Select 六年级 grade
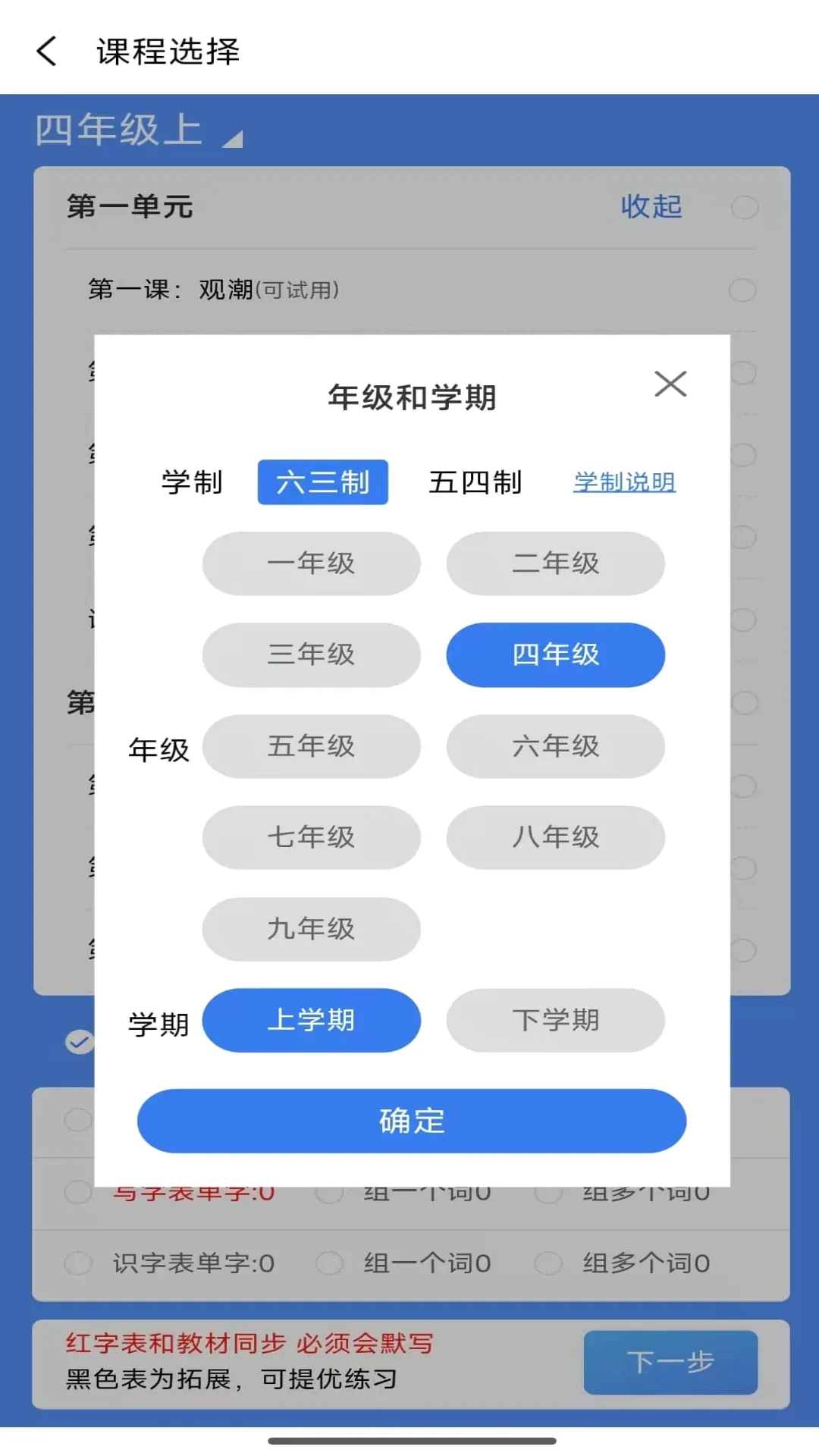The image size is (819, 1456). pyautogui.click(x=556, y=746)
